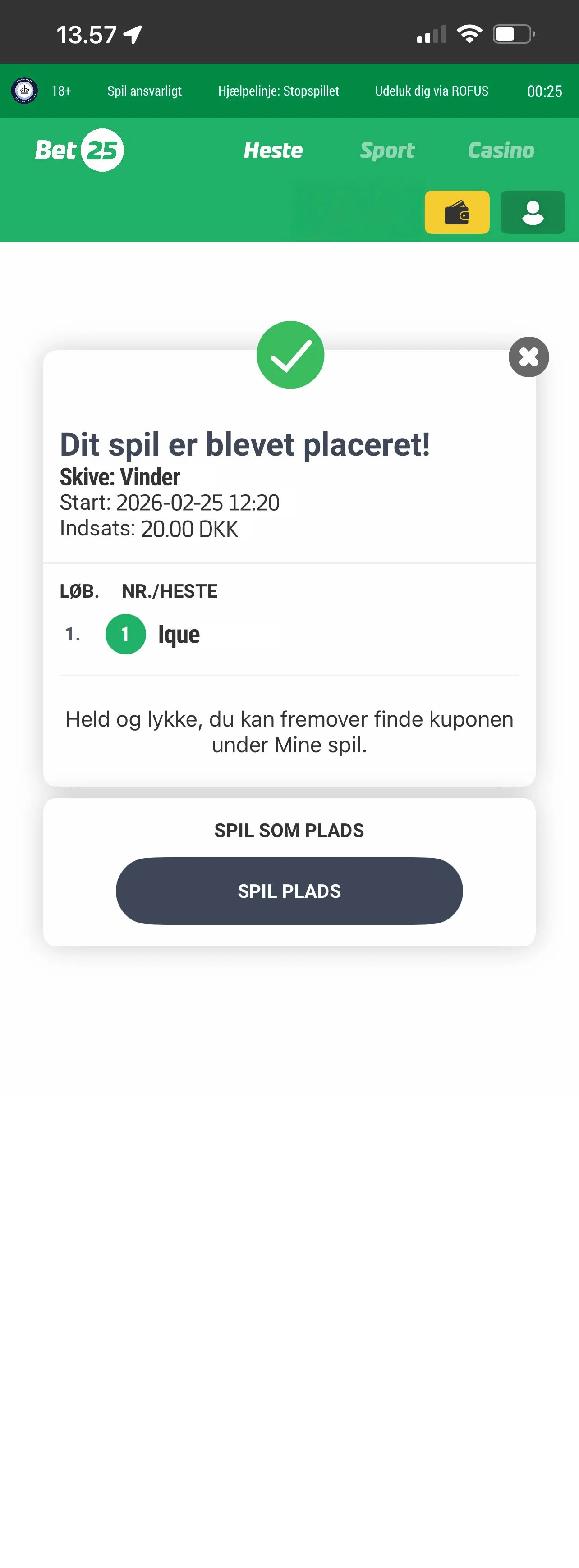Go to Bet25 home via logo
This screenshot has height=1568, width=579.
tap(79, 150)
